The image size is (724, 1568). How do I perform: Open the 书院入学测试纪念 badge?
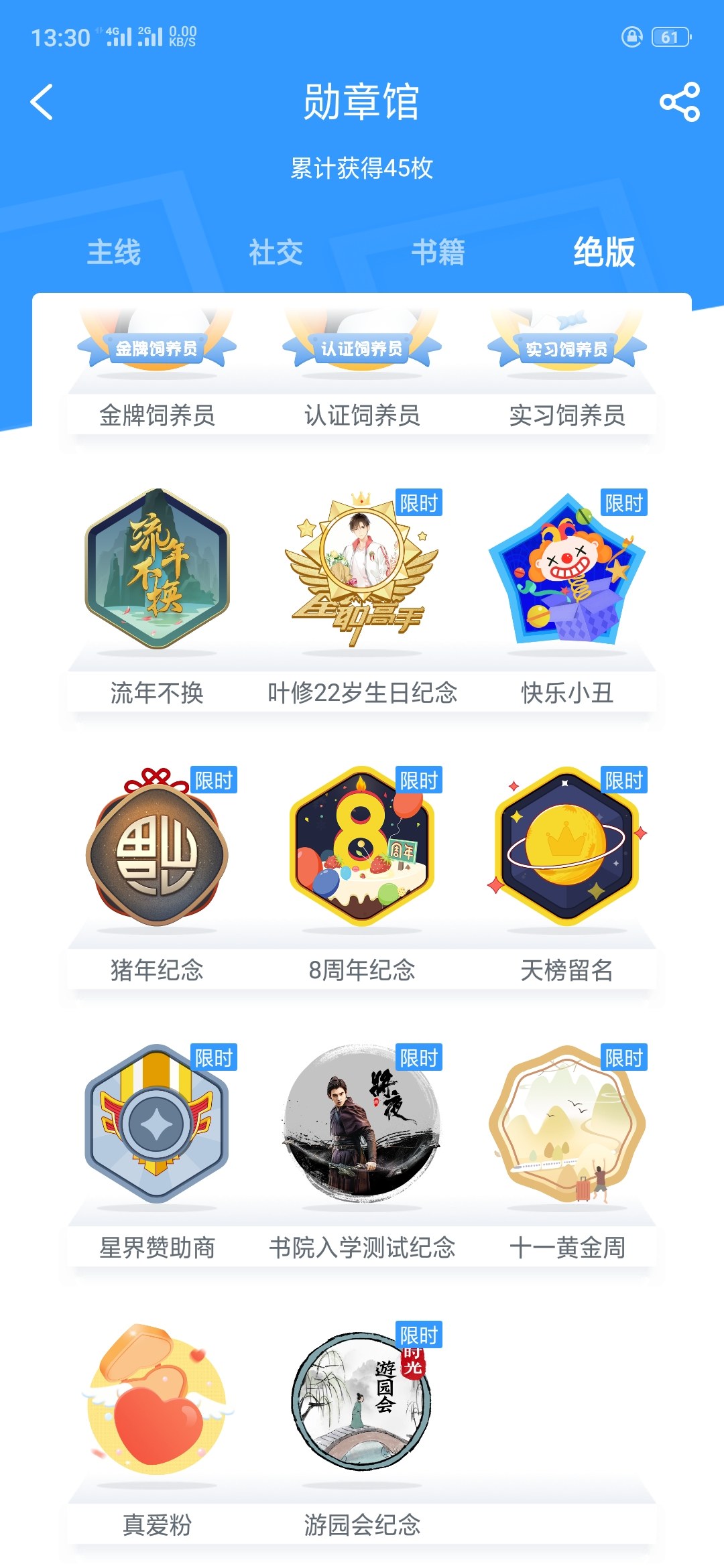pyautogui.click(x=362, y=1124)
